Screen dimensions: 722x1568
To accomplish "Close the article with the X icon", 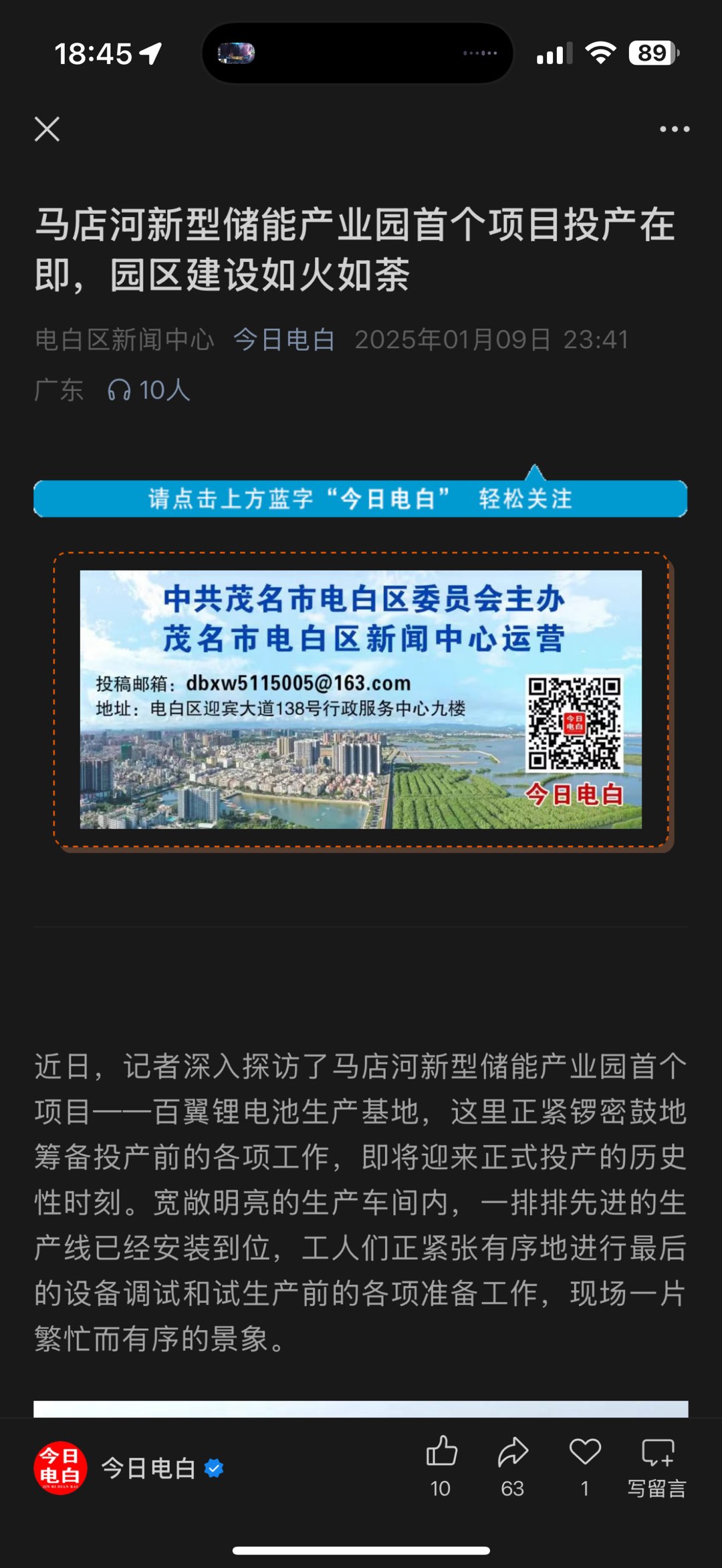I will [47, 129].
